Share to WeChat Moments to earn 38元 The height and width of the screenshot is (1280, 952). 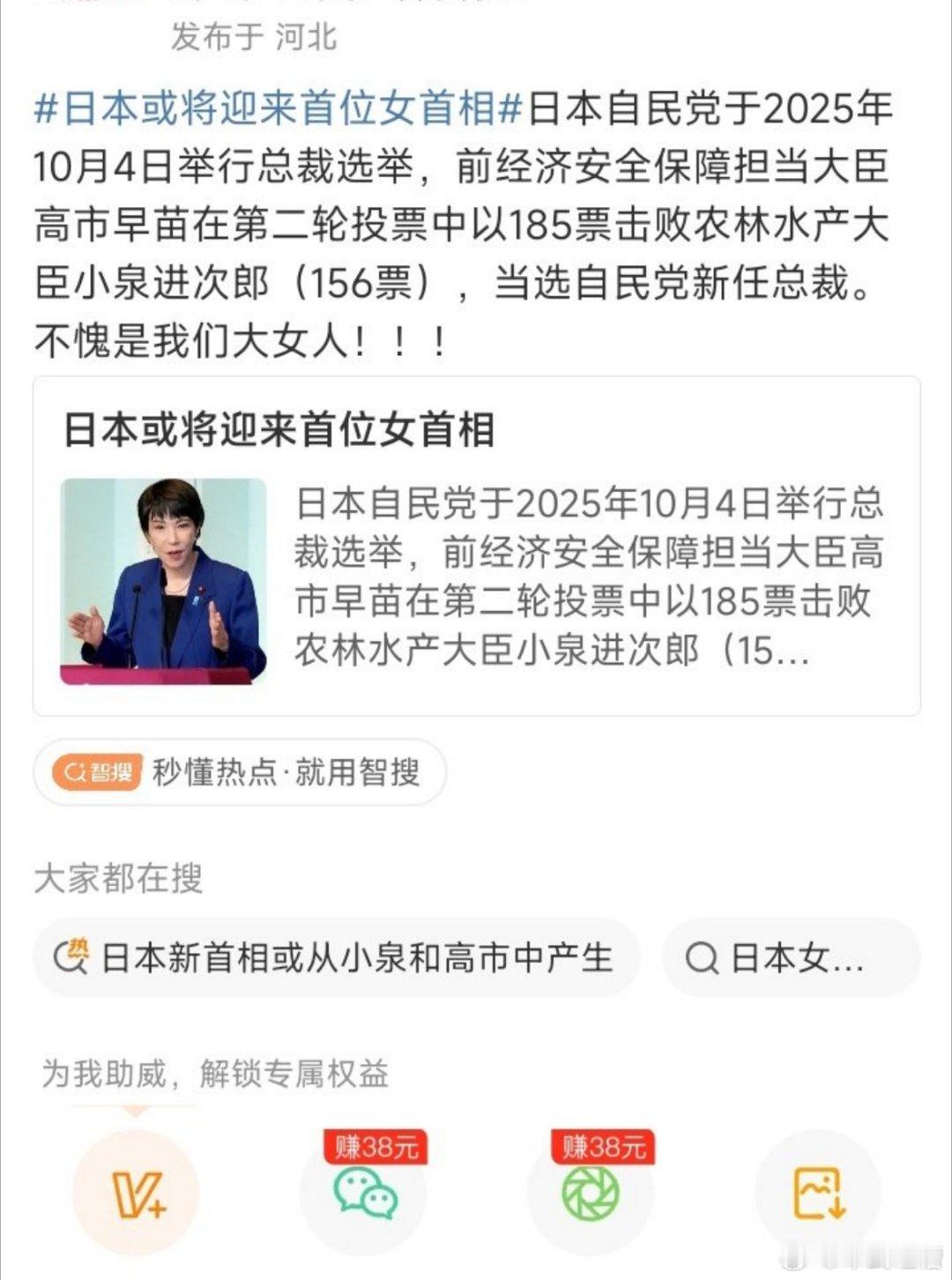(x=591, y=1193)
